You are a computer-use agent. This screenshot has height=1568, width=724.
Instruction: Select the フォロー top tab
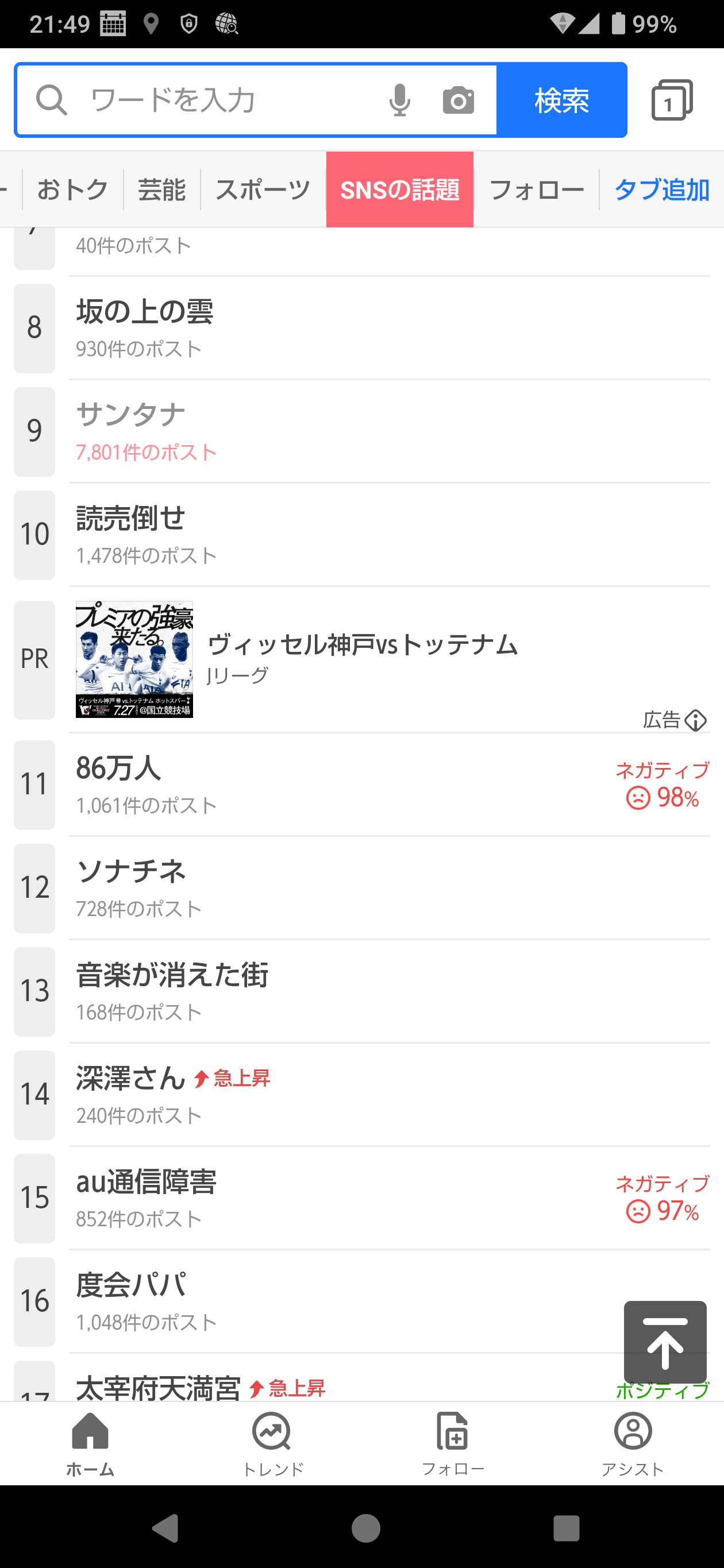(x=537, y=190)
